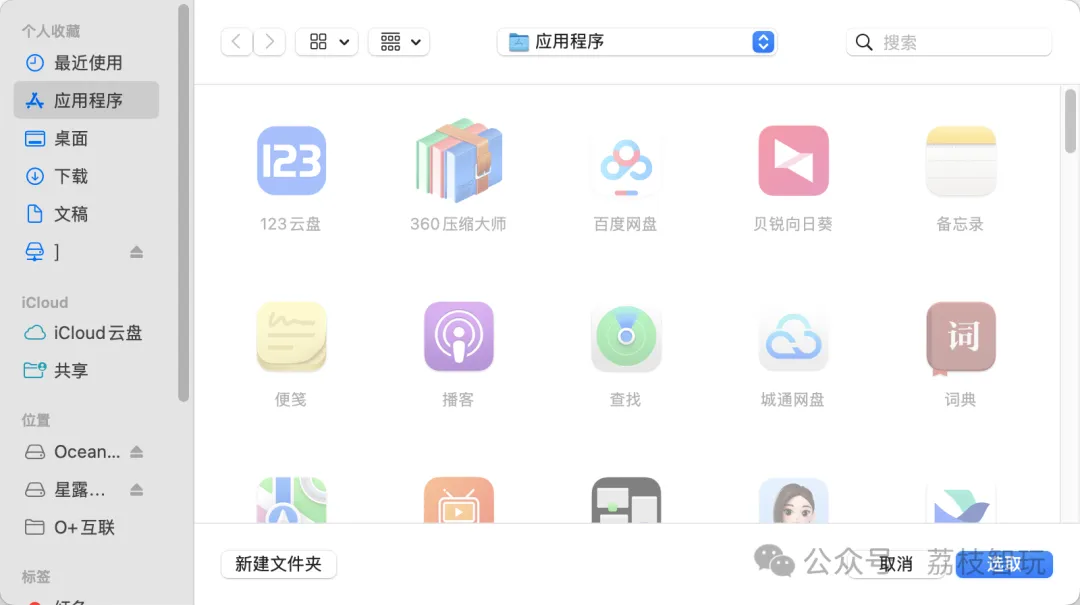This screenshot has width=1080, height=605.
Task: Eject the Ocean volume
Action: click(137, 452)
